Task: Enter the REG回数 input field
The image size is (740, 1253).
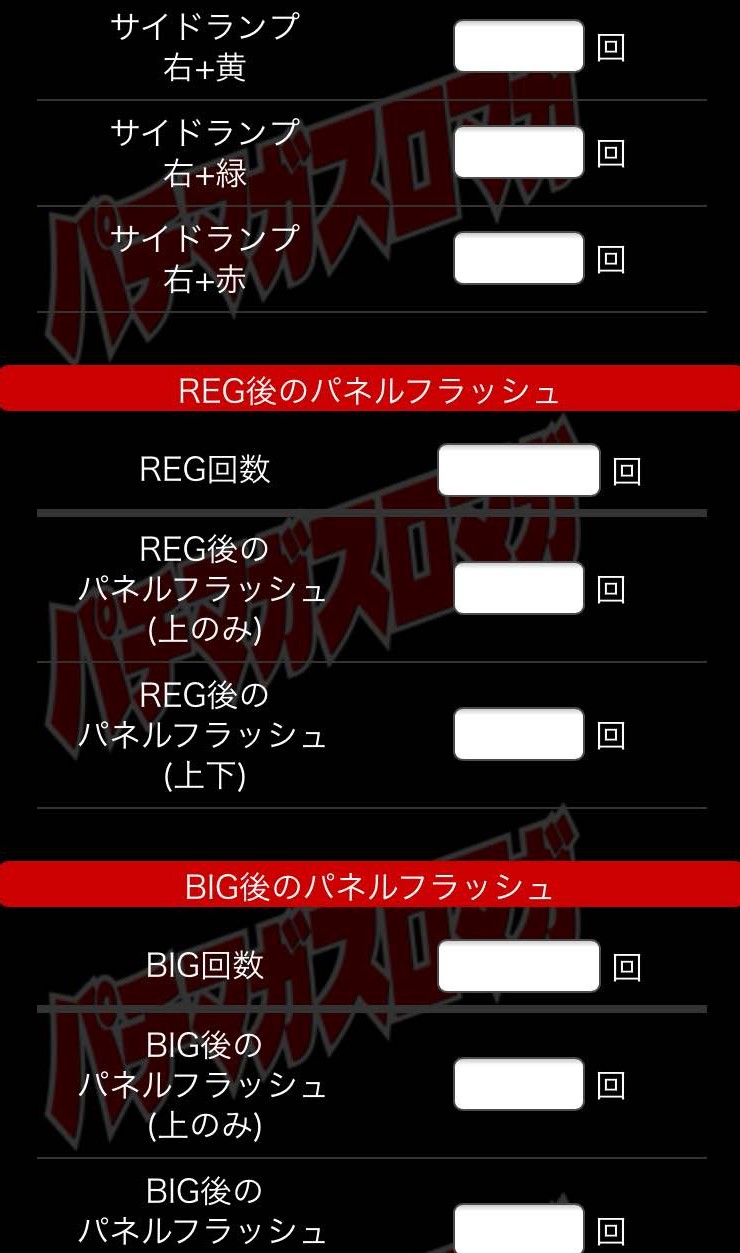Action: point(518,470)
